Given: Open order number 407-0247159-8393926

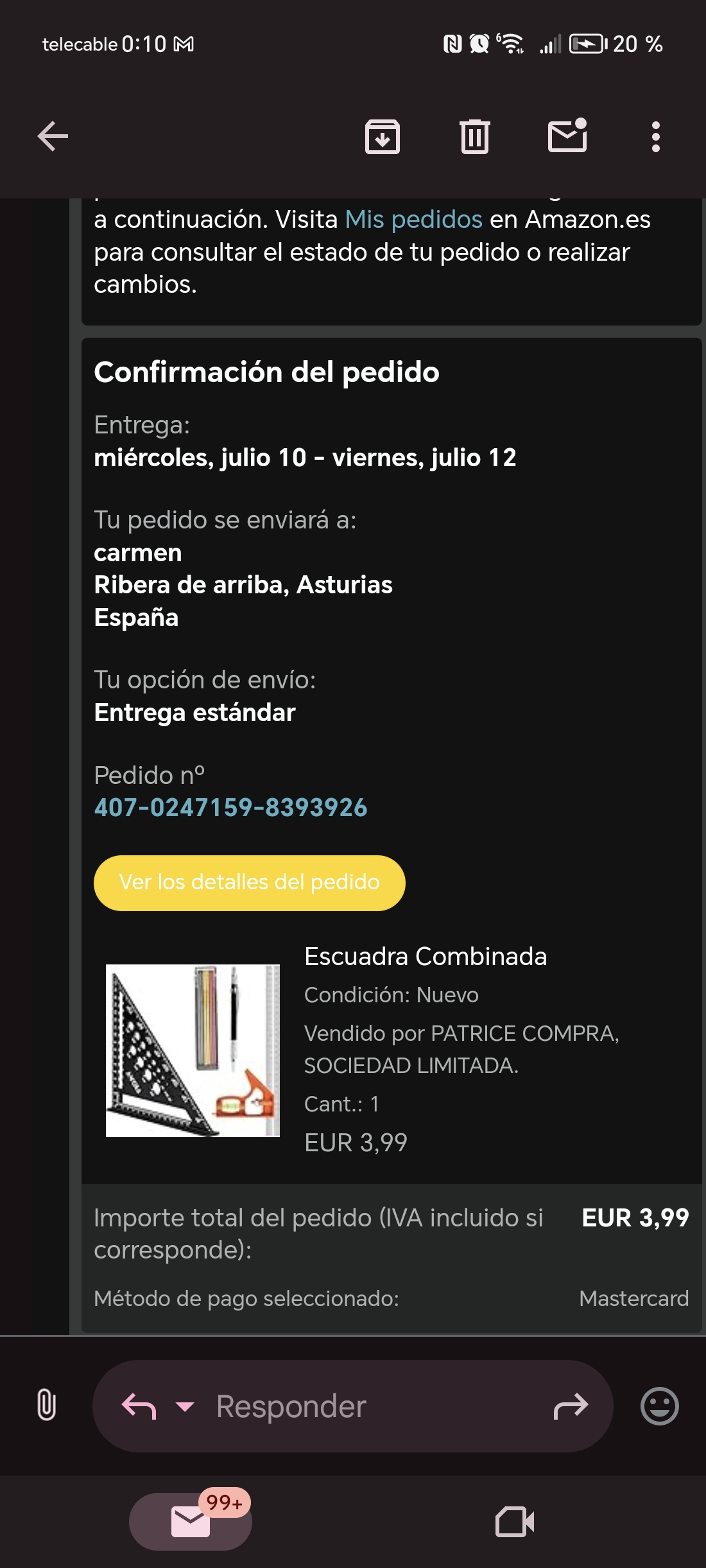Looking at the screenshot, I should 230,808.
